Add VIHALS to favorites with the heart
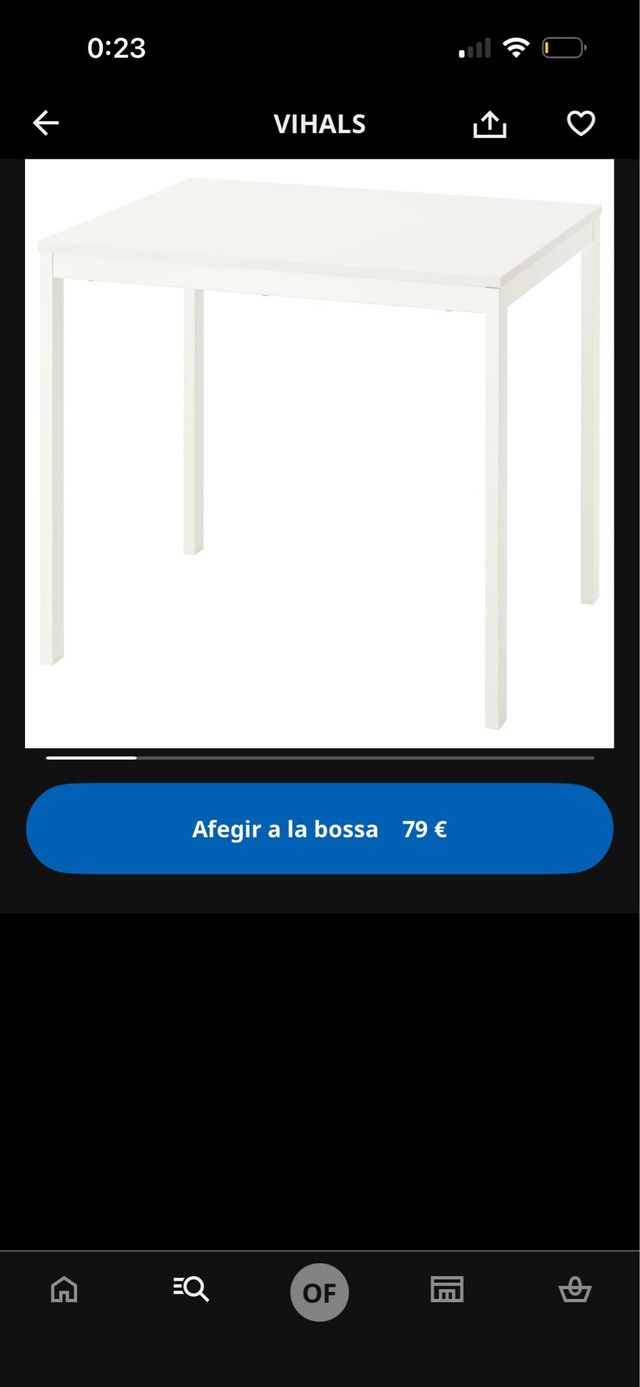The height and width of the screenshot is (1387, 640). [x=581, y=123]
